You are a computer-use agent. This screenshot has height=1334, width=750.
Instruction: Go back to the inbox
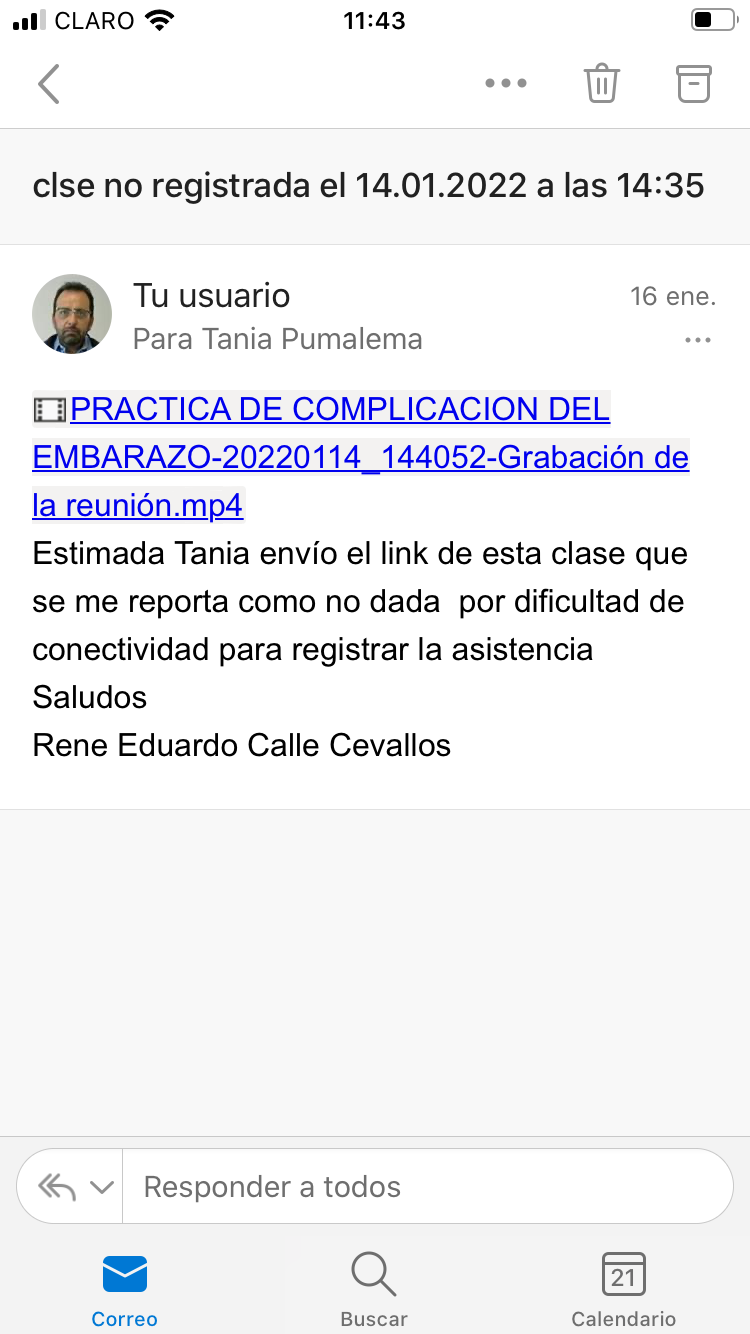pos(49,84)
